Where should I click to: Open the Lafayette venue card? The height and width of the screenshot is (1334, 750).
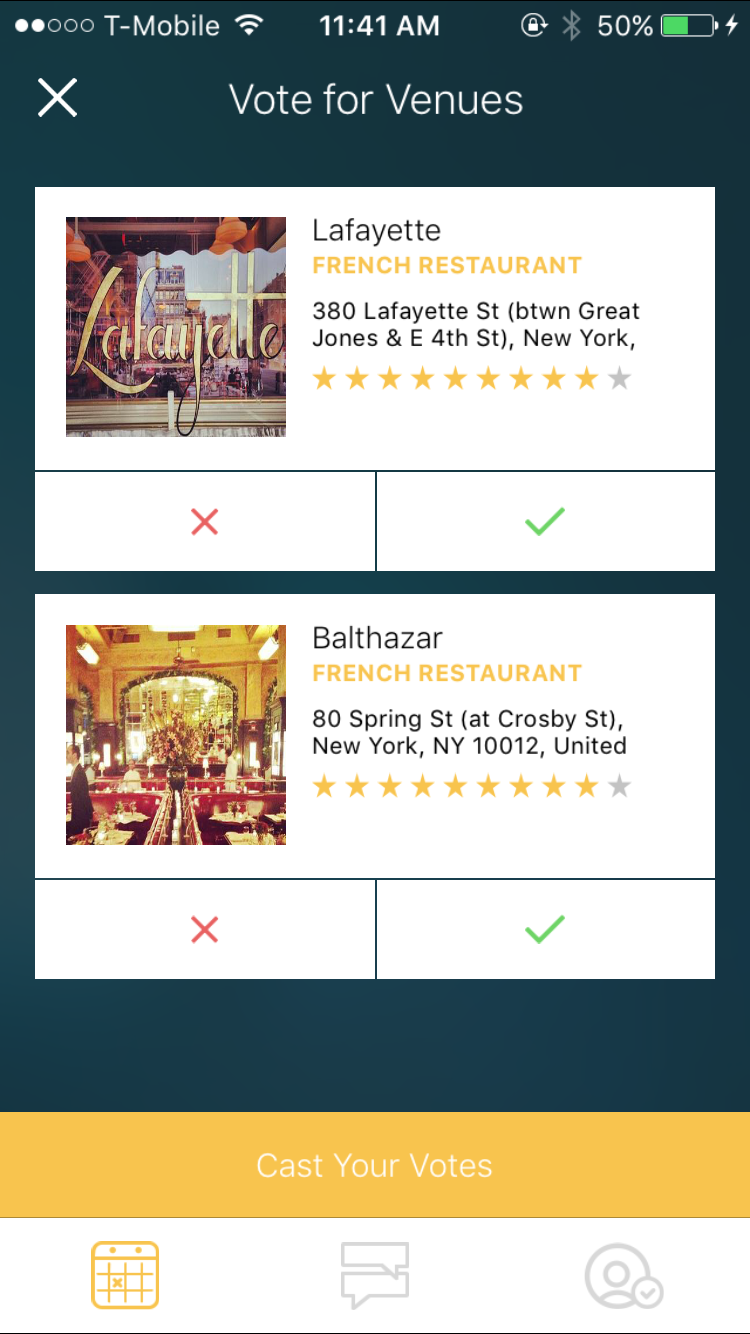tap(375, 328)
